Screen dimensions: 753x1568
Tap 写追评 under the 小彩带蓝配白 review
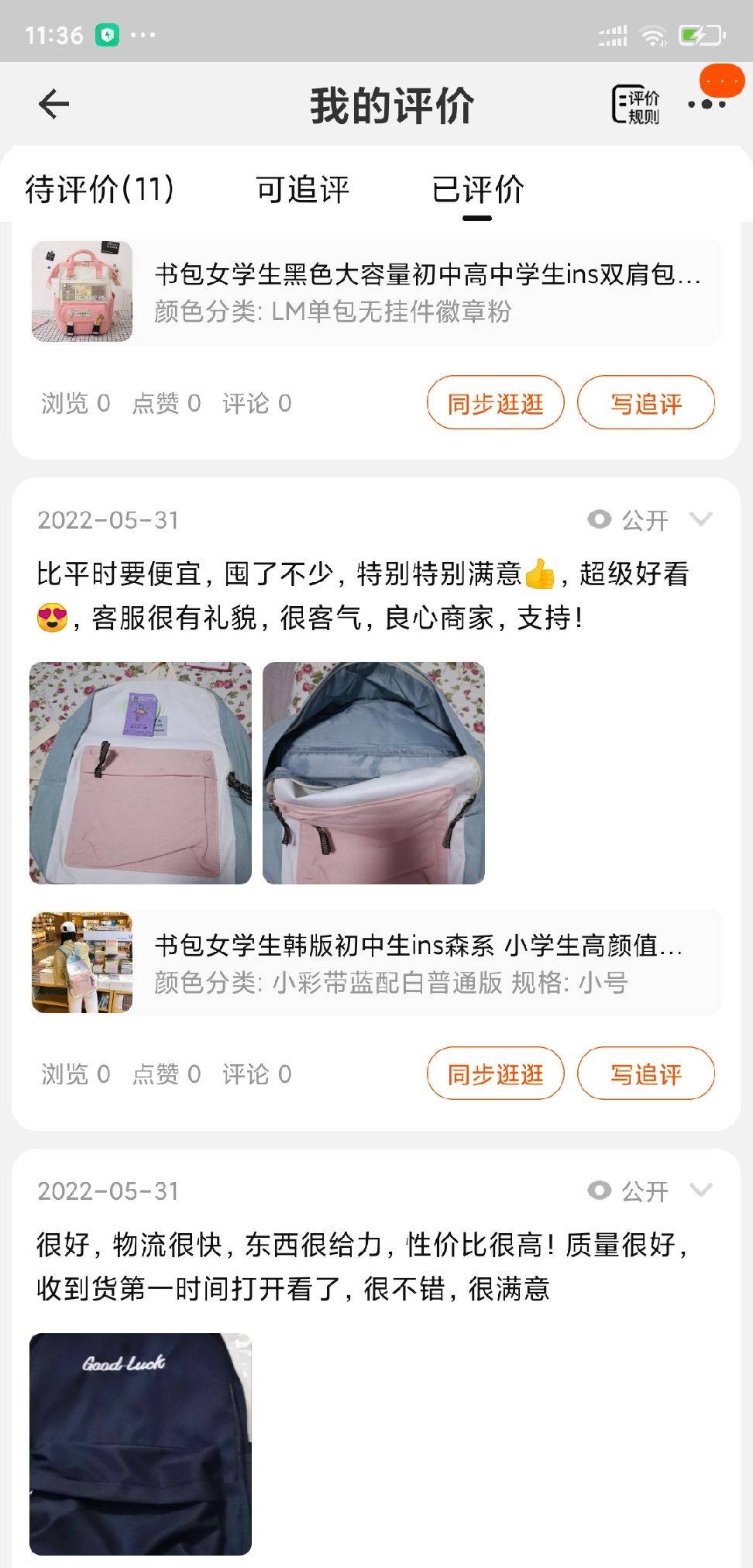[645, 1074]
